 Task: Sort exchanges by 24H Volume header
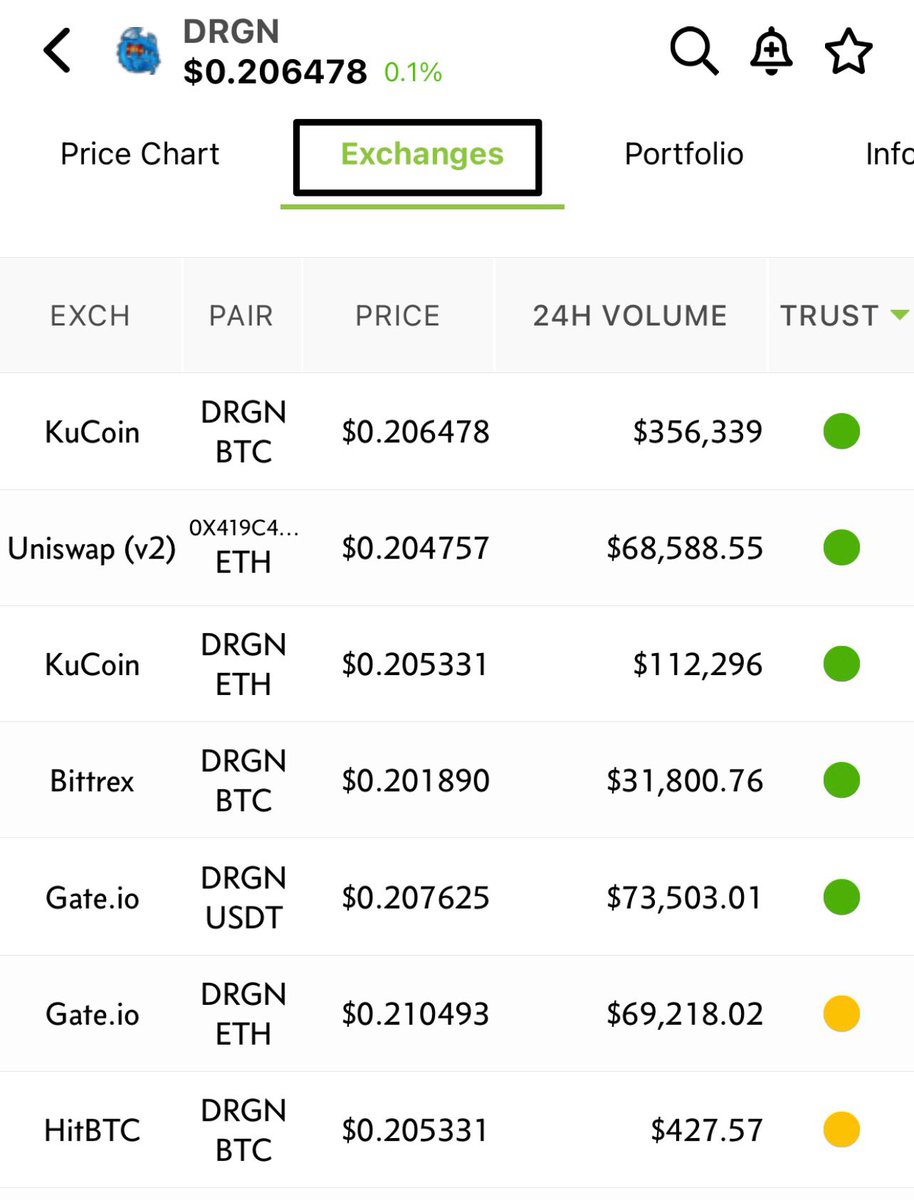point(630,316)
